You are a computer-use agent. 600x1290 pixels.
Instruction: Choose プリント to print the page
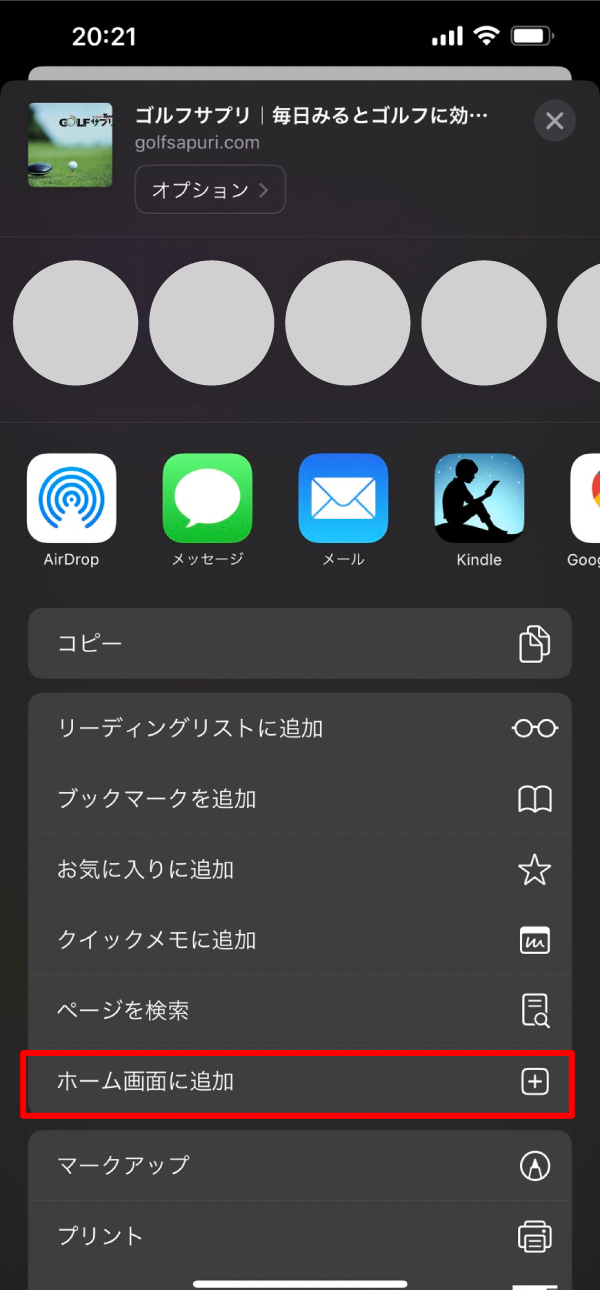(300, 1236)
